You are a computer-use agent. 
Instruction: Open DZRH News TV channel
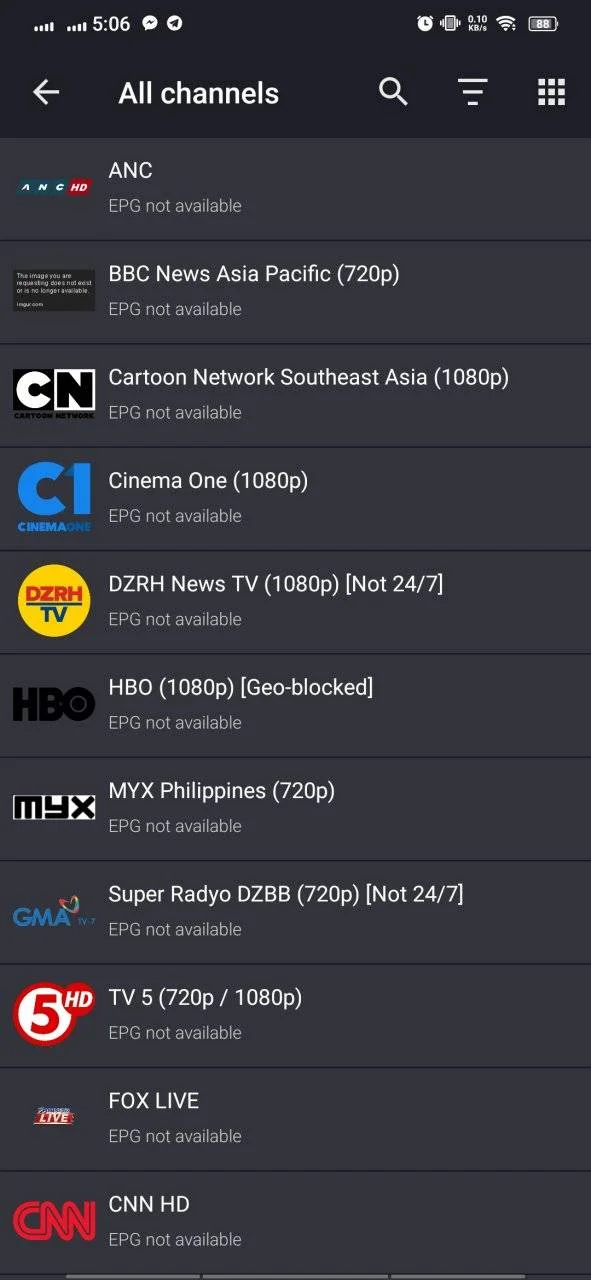[x=295, y=602]
